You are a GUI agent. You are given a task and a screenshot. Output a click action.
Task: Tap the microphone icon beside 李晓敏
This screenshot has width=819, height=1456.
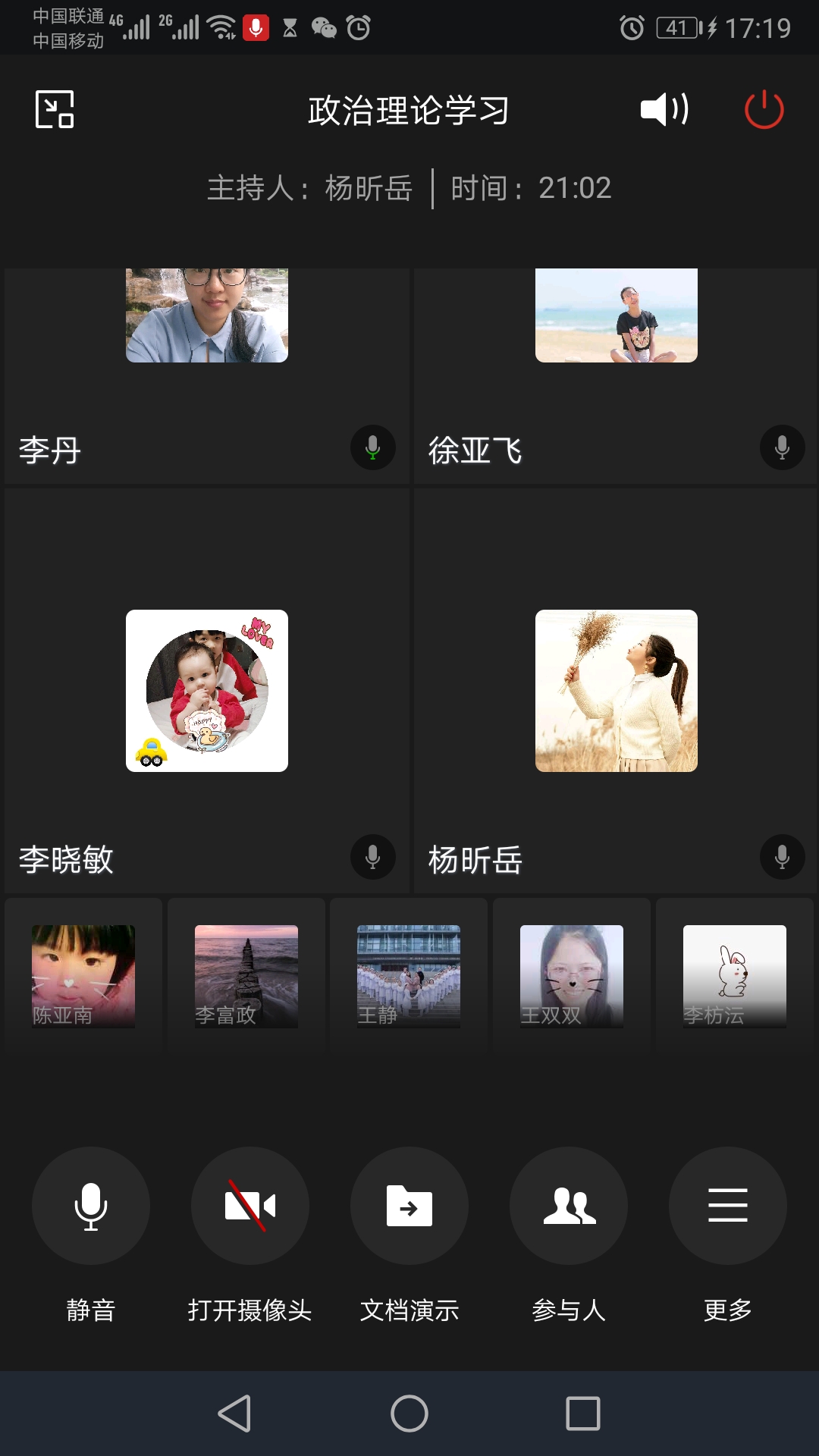[373, 857]
